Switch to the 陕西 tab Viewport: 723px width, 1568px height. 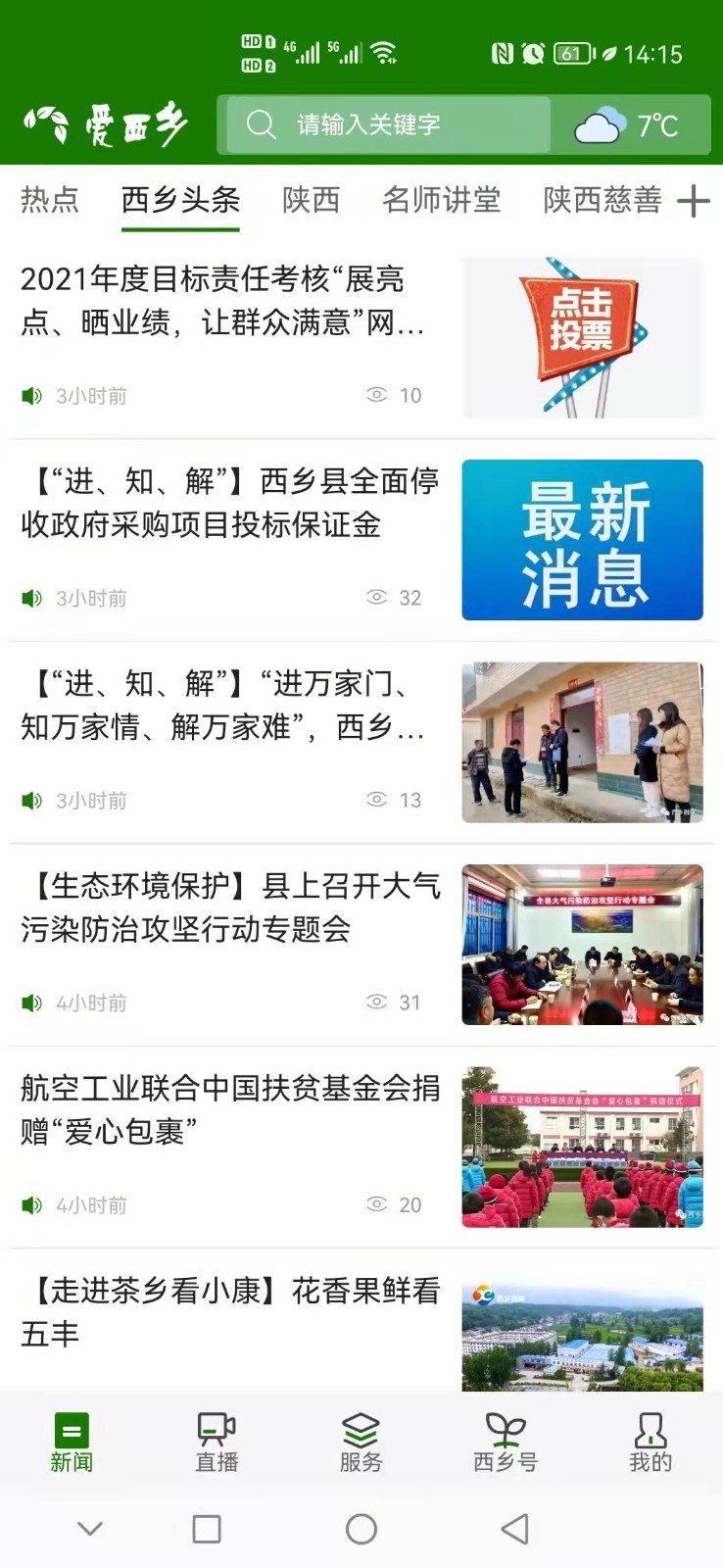311,200
